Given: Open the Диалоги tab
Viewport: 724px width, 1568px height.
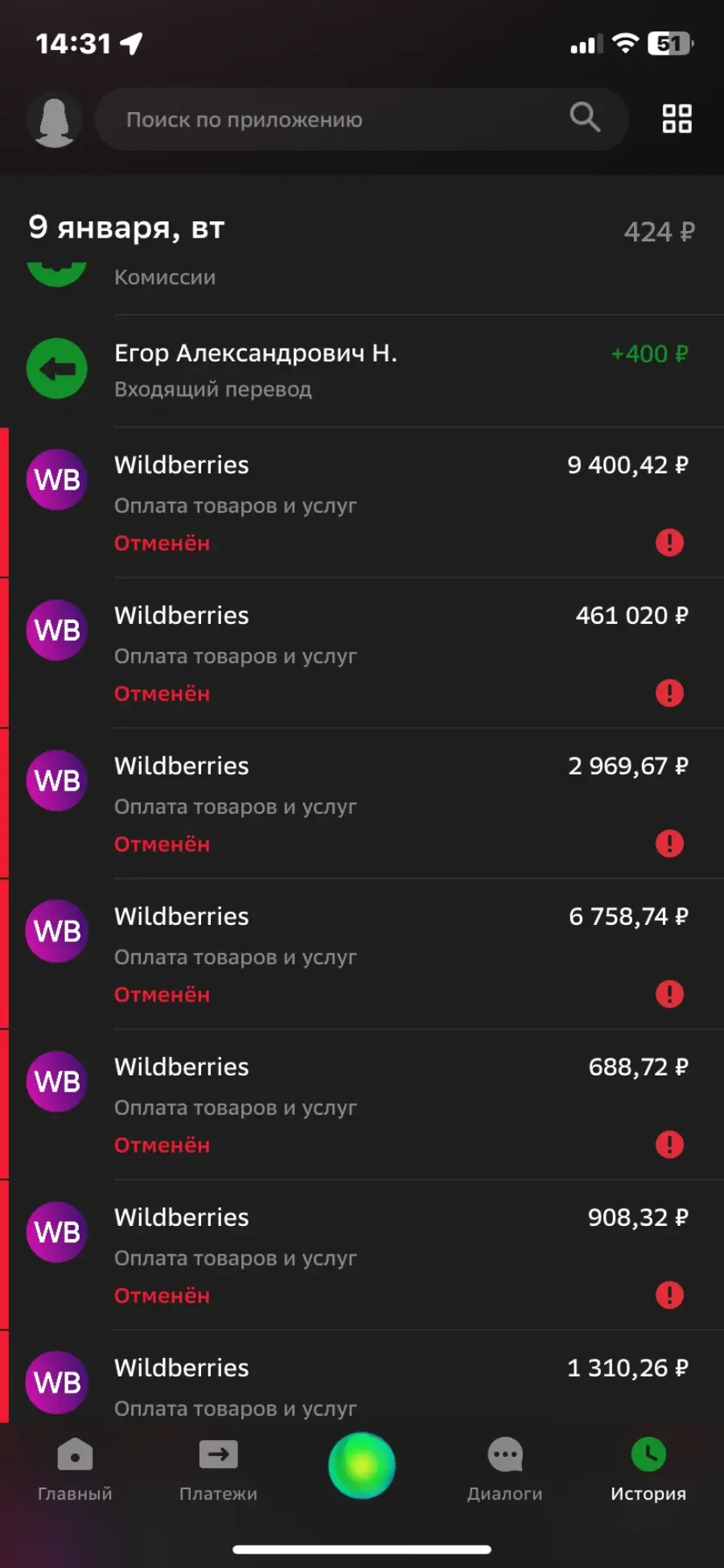Looking at the screenshot, I should pos(505,1469).
